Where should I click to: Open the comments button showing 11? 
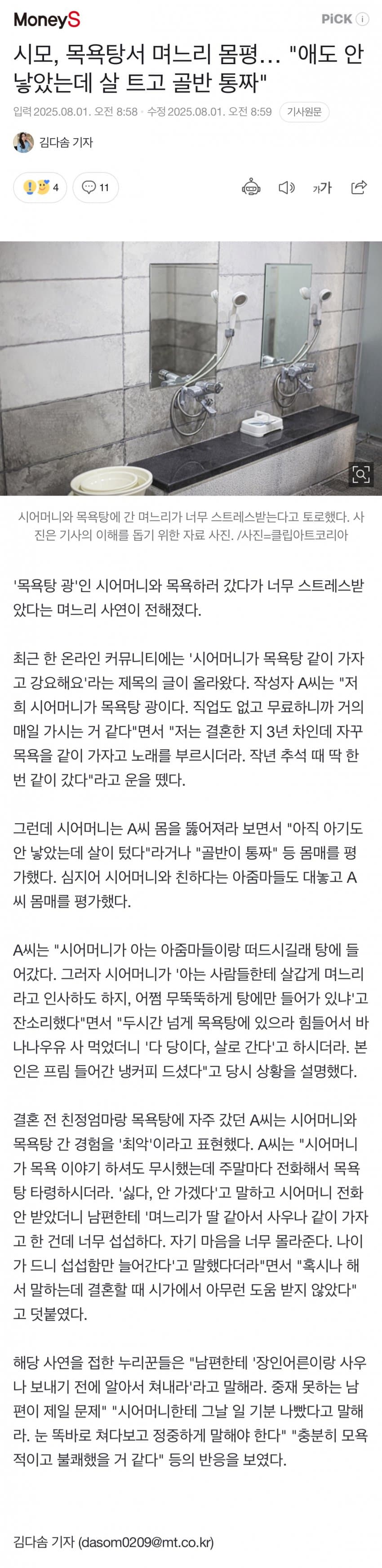pos(96,188)
